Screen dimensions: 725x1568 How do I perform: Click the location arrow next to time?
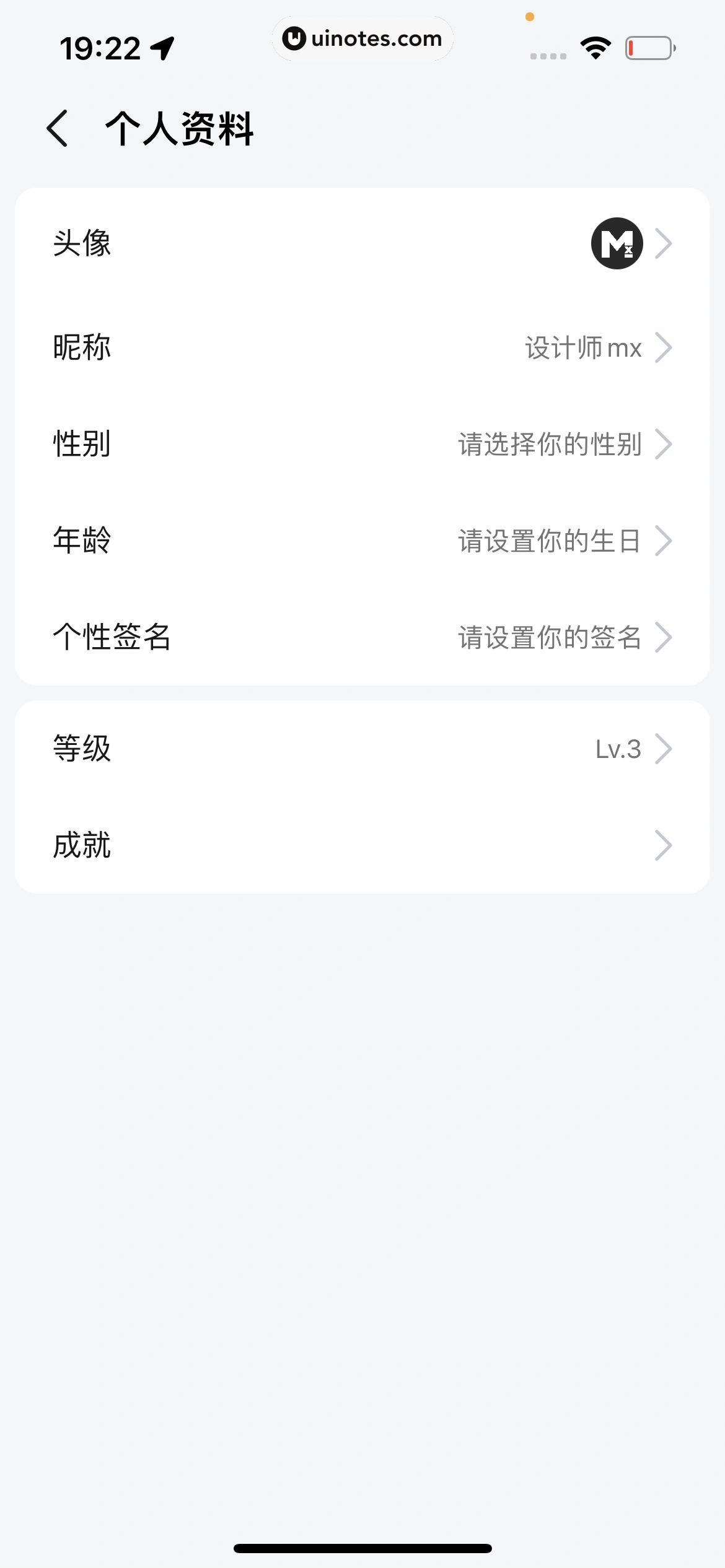click(161, 46)
